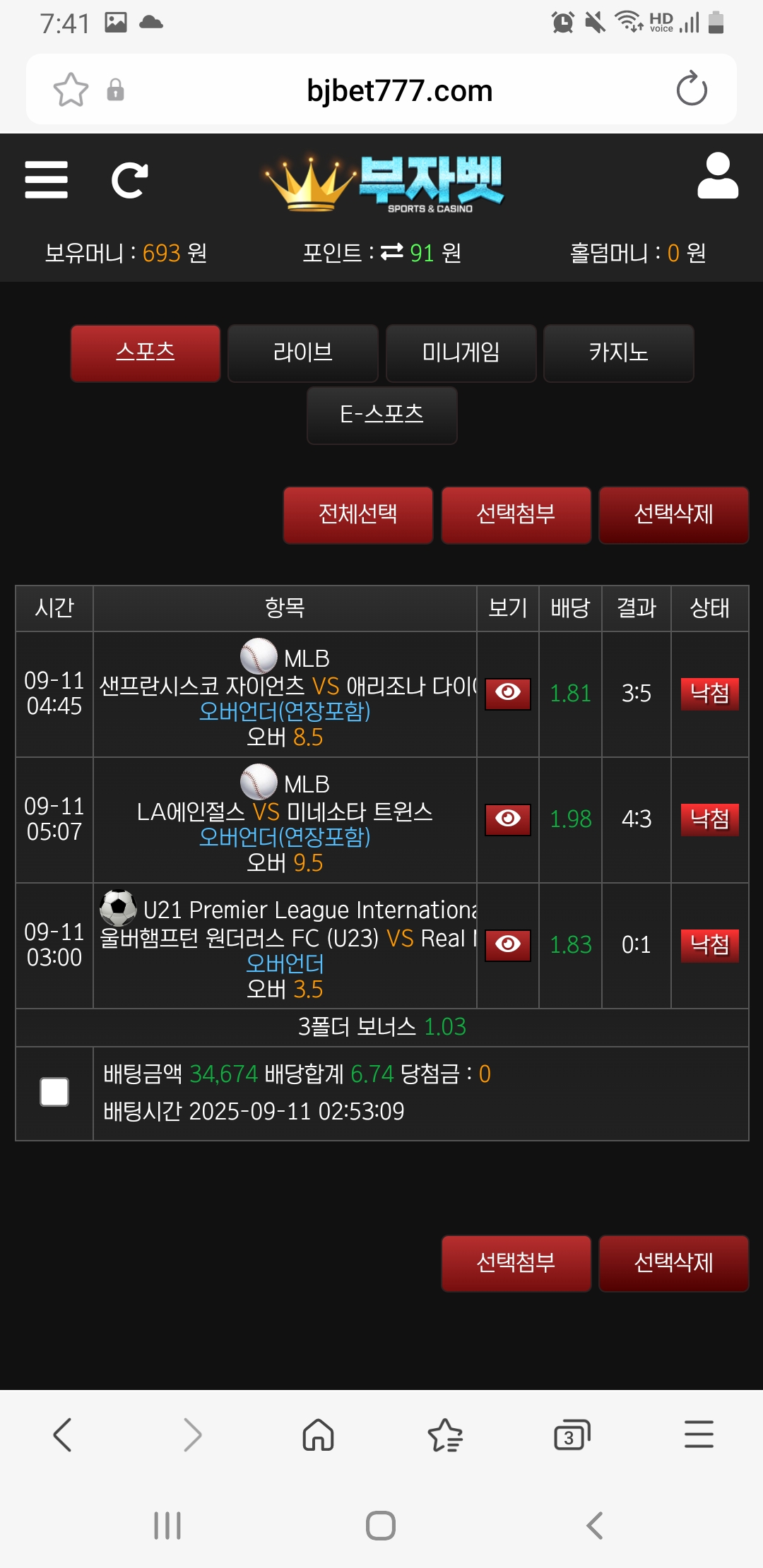Viewport: 763px width, 1568px height.
Task: Open the 카지노 tab
Action: pos(619,353)
